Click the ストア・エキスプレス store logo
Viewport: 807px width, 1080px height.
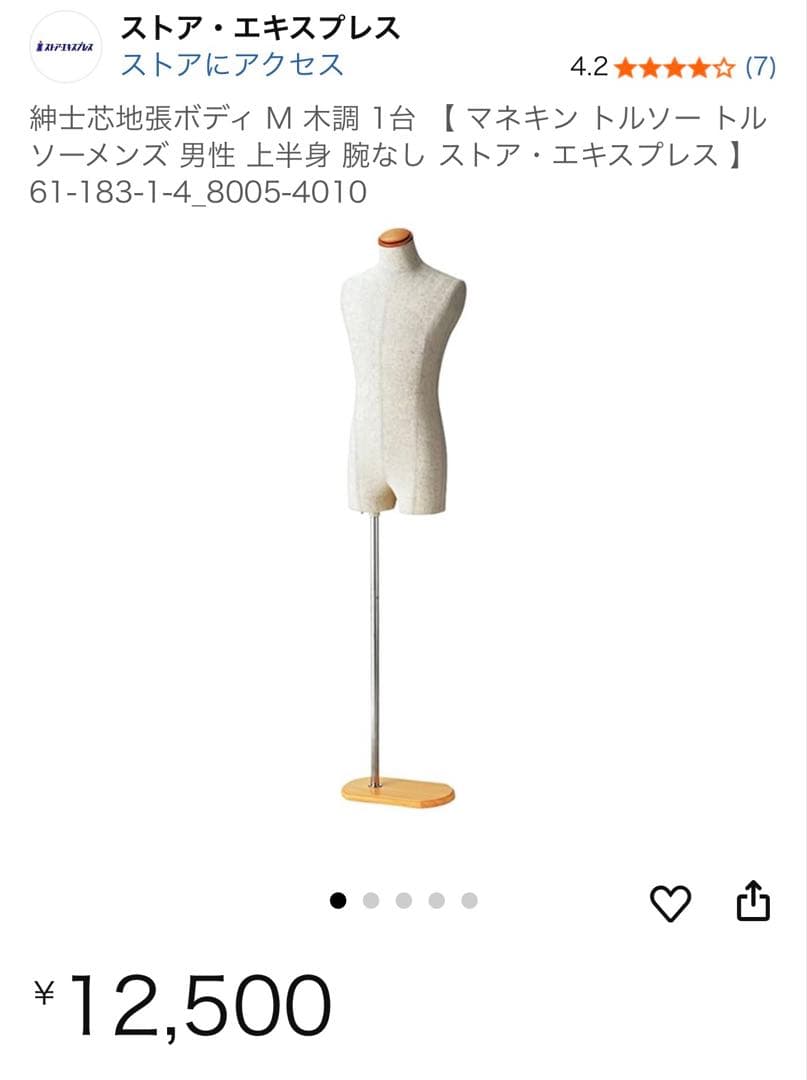65,42
